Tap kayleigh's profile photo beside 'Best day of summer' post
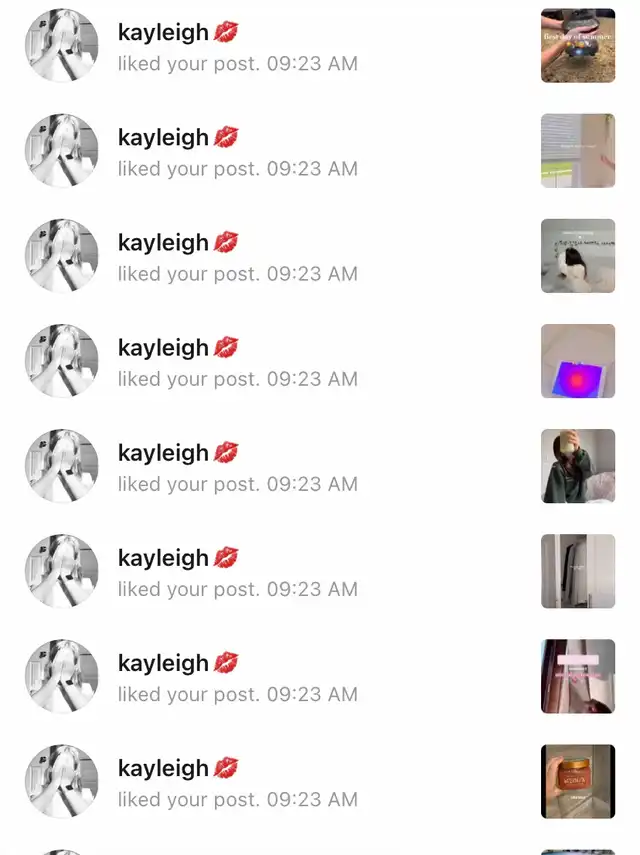 pos(62,46)
